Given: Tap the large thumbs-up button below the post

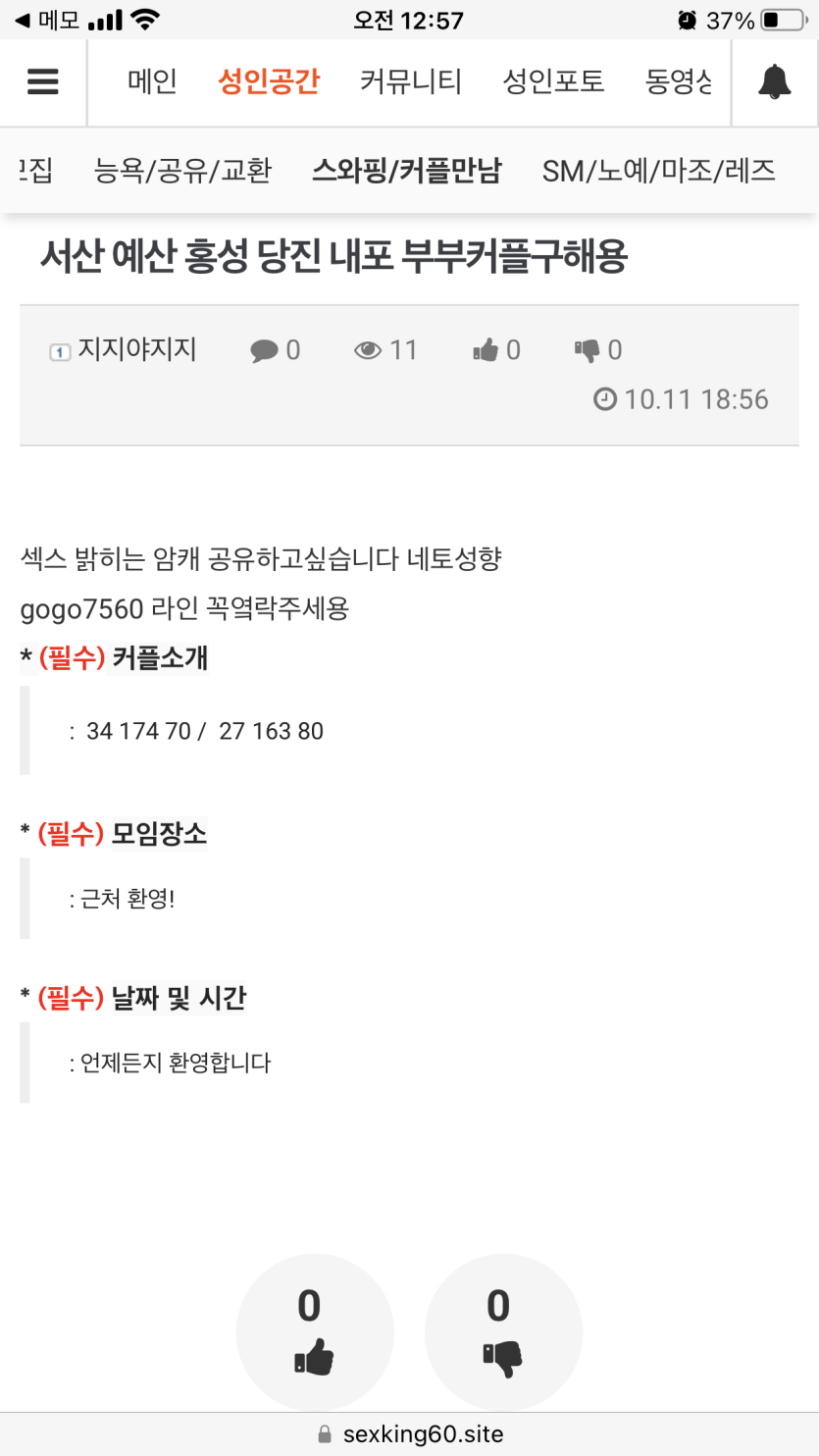Looking at the screenshot, I should [x=314, y=1330].
